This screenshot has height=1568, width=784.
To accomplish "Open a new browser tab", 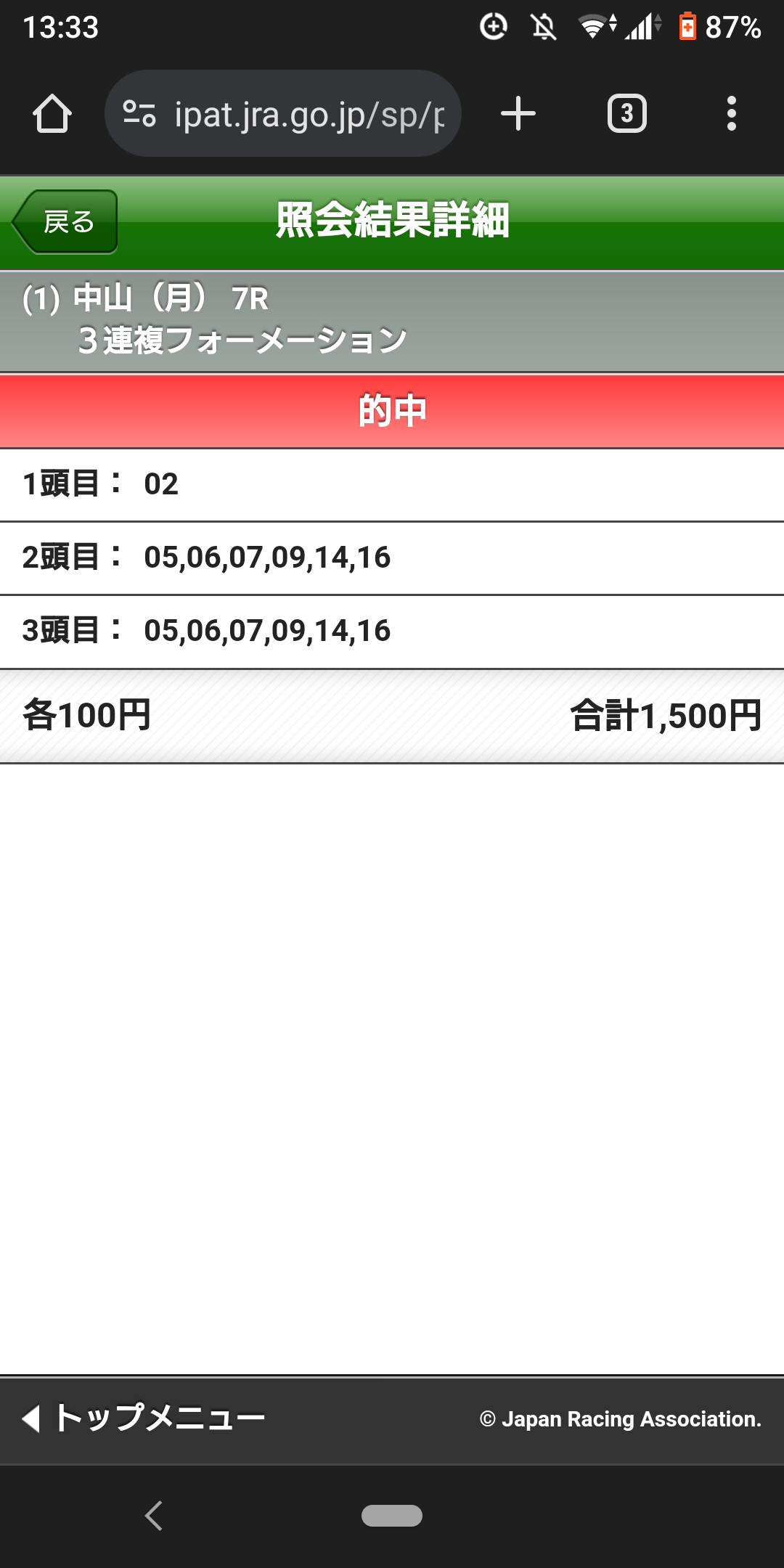I will pos(518,114).
